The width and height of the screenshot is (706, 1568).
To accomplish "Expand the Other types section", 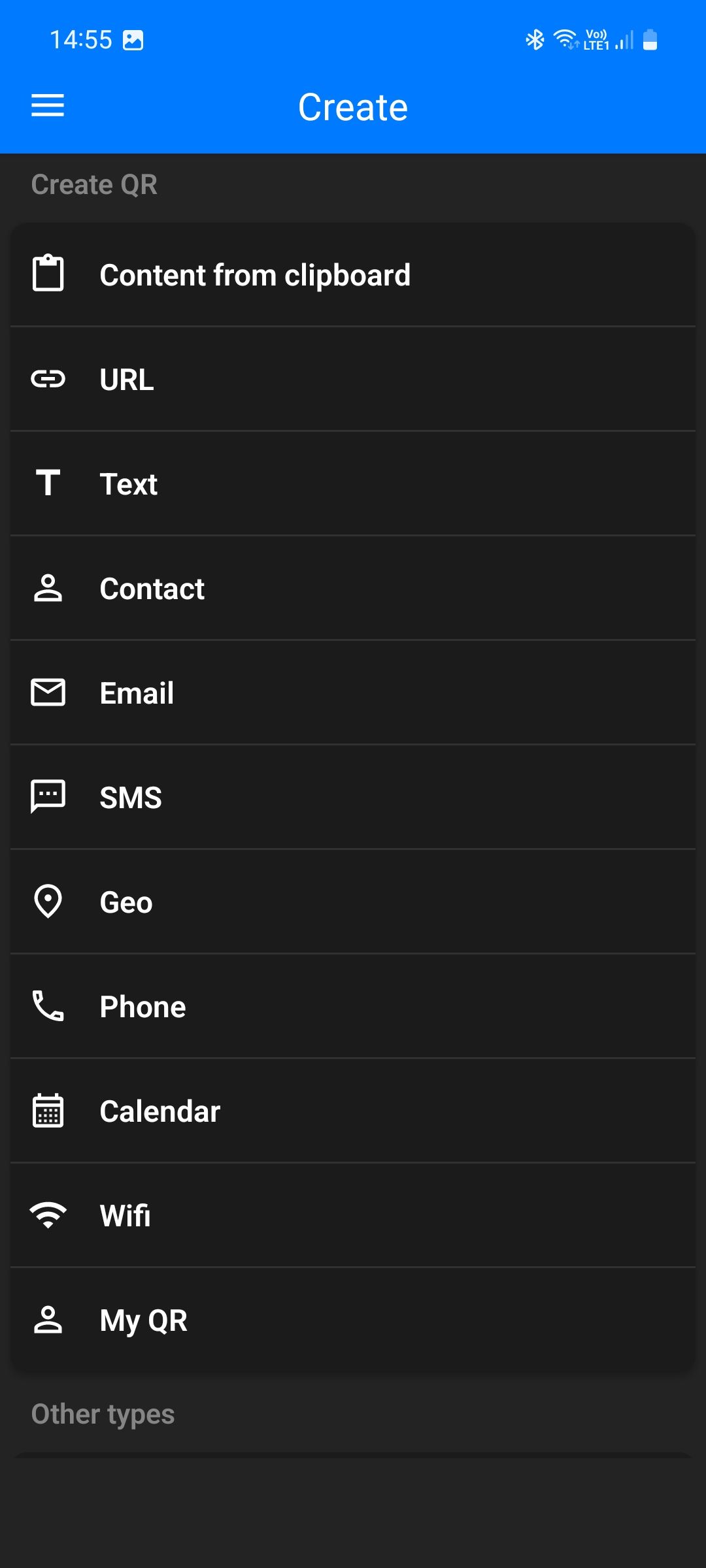I will coord(103,1413).
